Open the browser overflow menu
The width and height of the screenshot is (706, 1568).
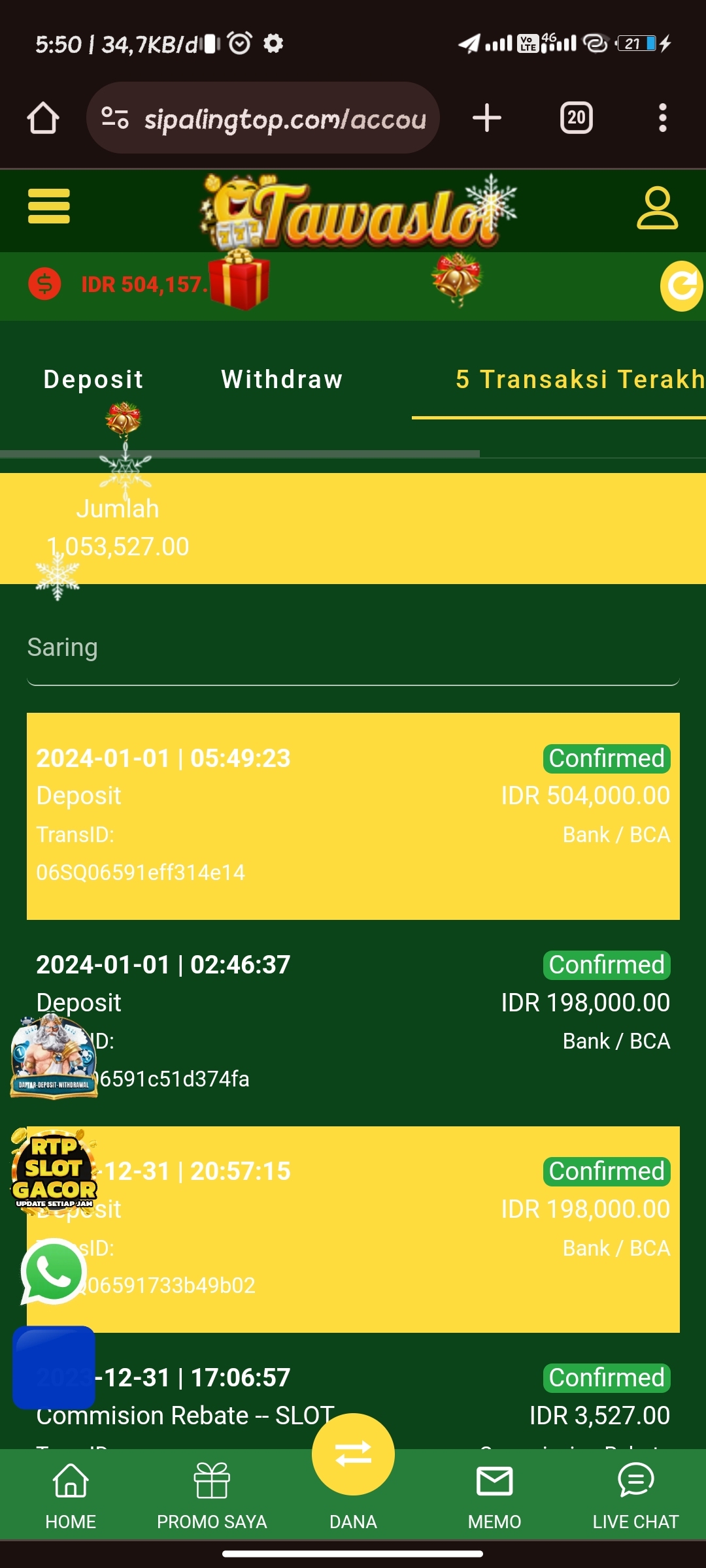[662, 118]
